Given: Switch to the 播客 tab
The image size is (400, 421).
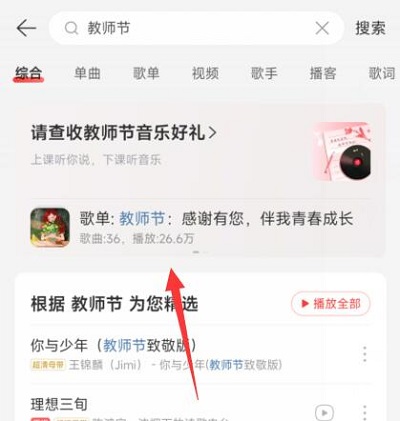Looking at the screenshot, I should click(323, 73).
